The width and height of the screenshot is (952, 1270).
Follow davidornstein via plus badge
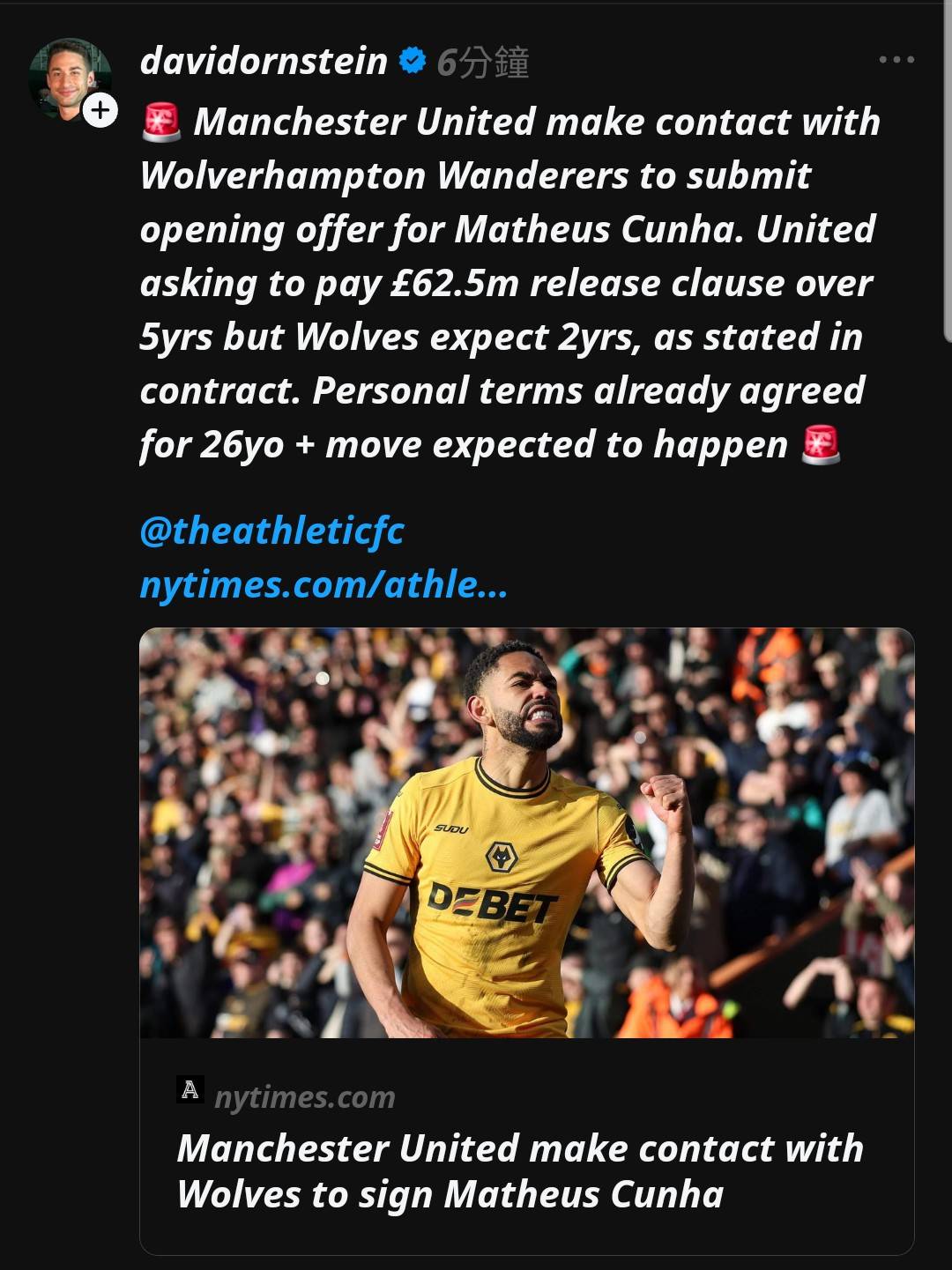(x=100, y=111)
